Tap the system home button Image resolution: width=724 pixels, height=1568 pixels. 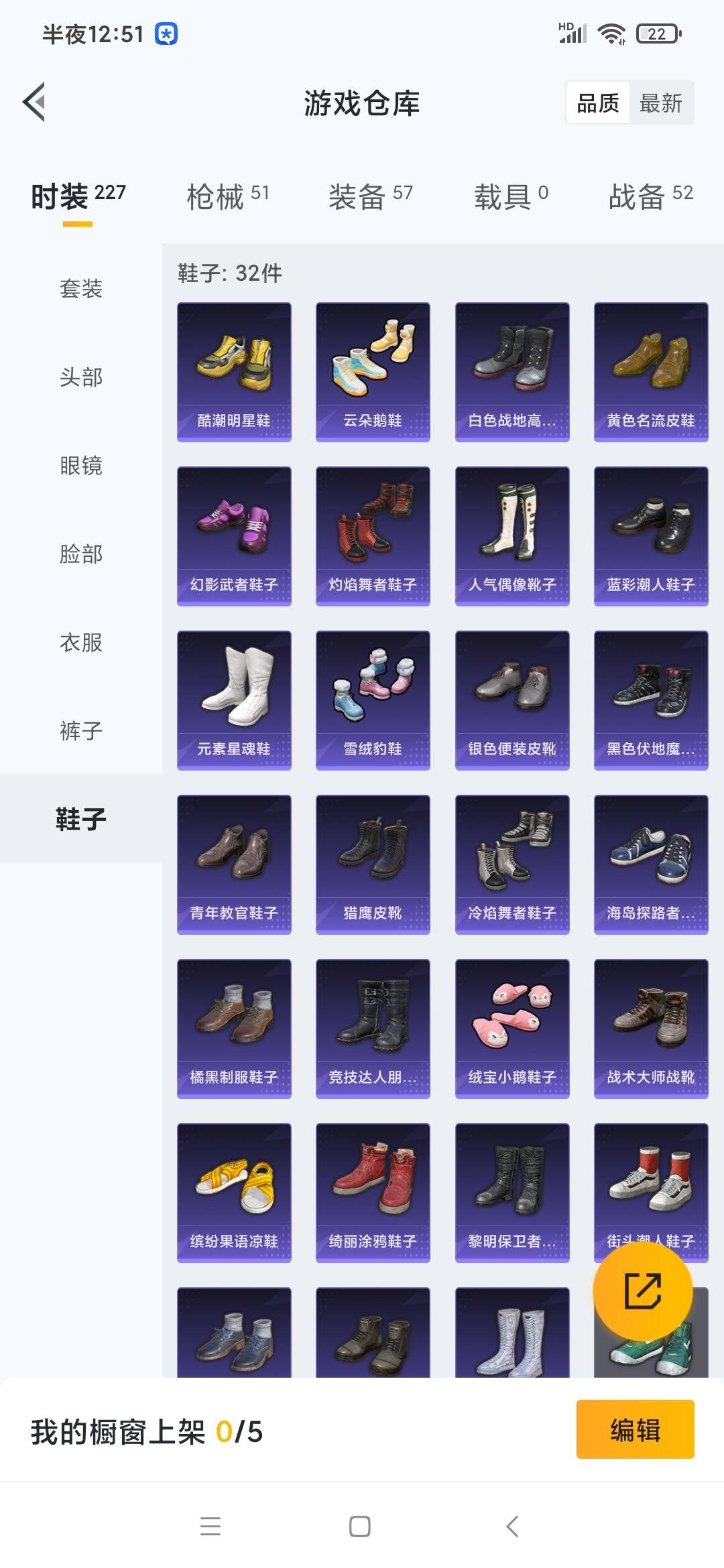(360, 1526)
